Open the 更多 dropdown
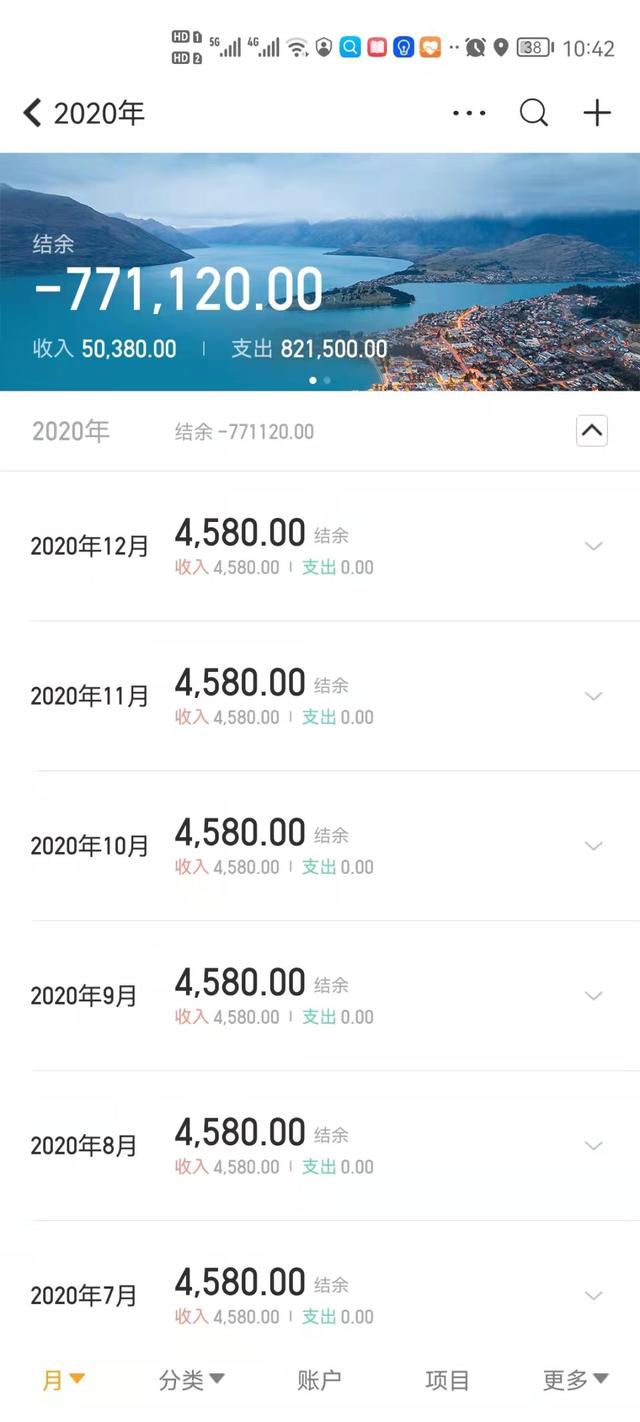 (575, 1380)
